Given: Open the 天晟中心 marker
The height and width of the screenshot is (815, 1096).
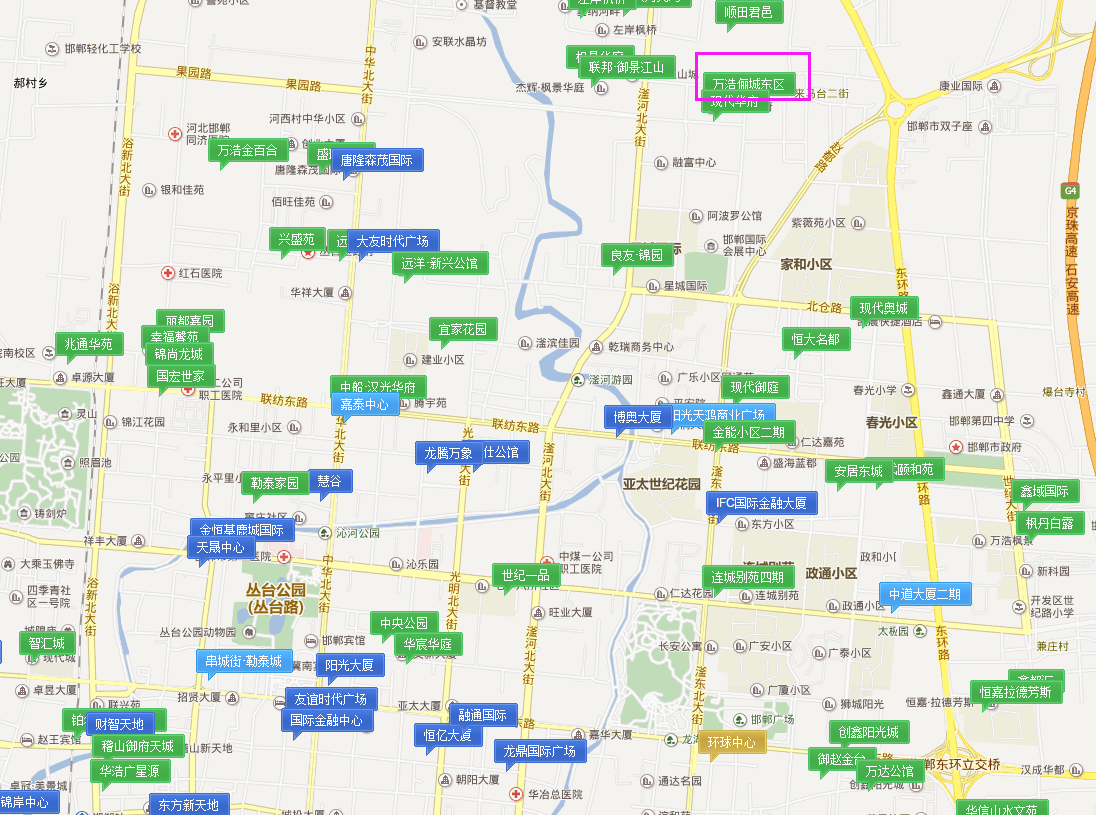Looking at the screenshot, I should (220, 547).
